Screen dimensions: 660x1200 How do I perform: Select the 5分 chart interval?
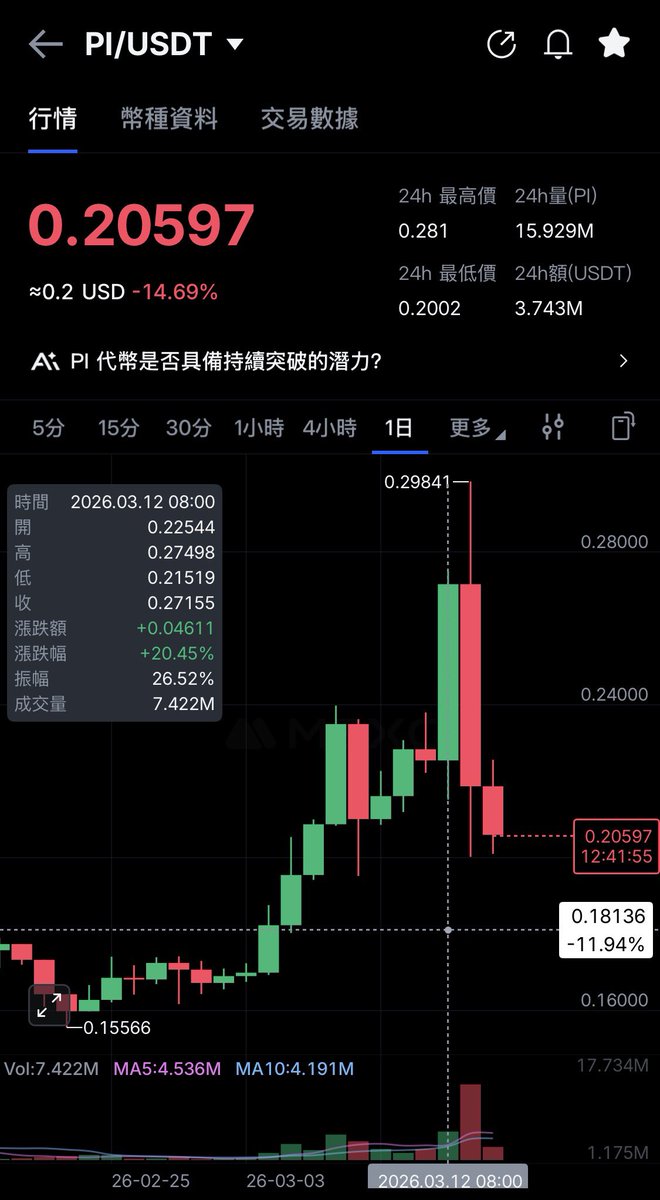pyautogui.click(x=48, y=428)
